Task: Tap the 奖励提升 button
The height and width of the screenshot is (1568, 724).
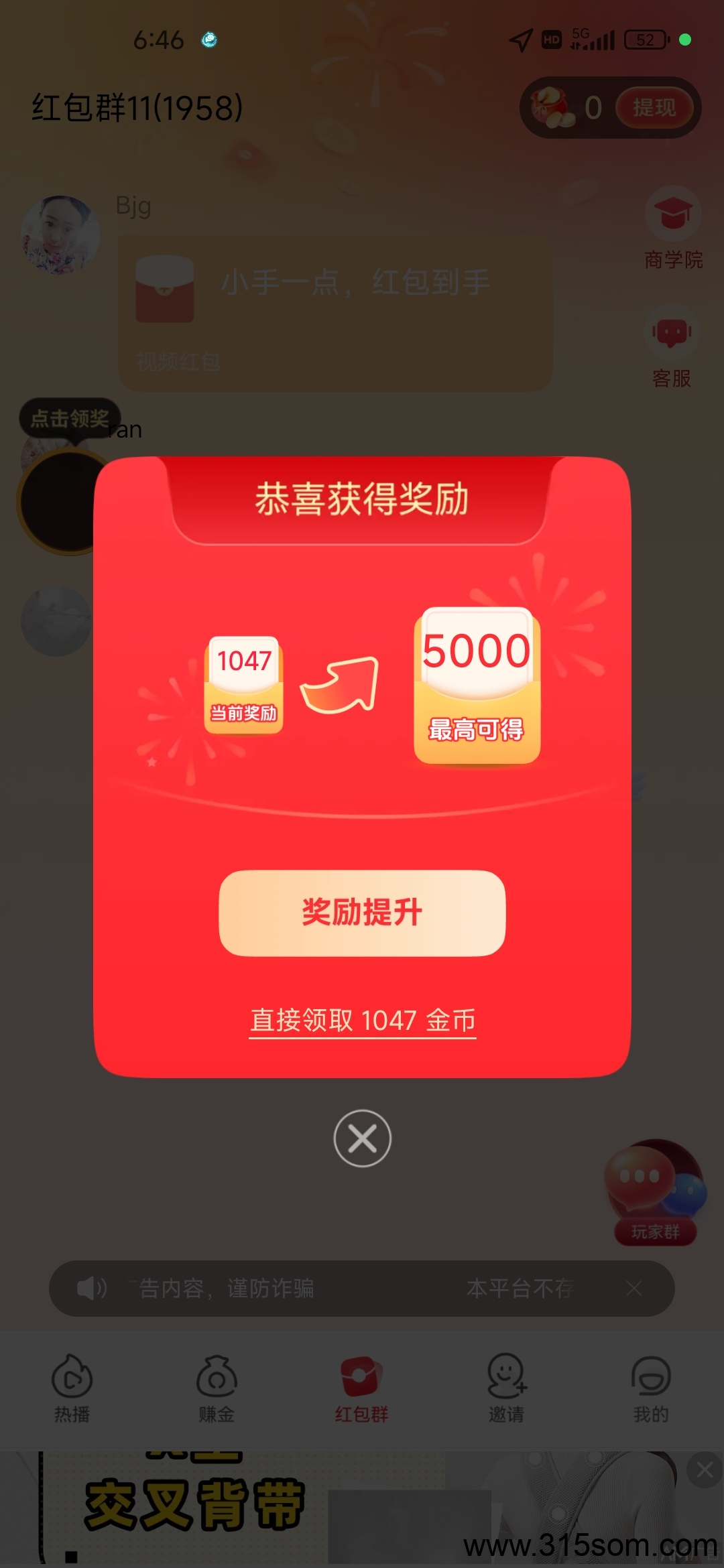Action: click(x=362, y=913)
